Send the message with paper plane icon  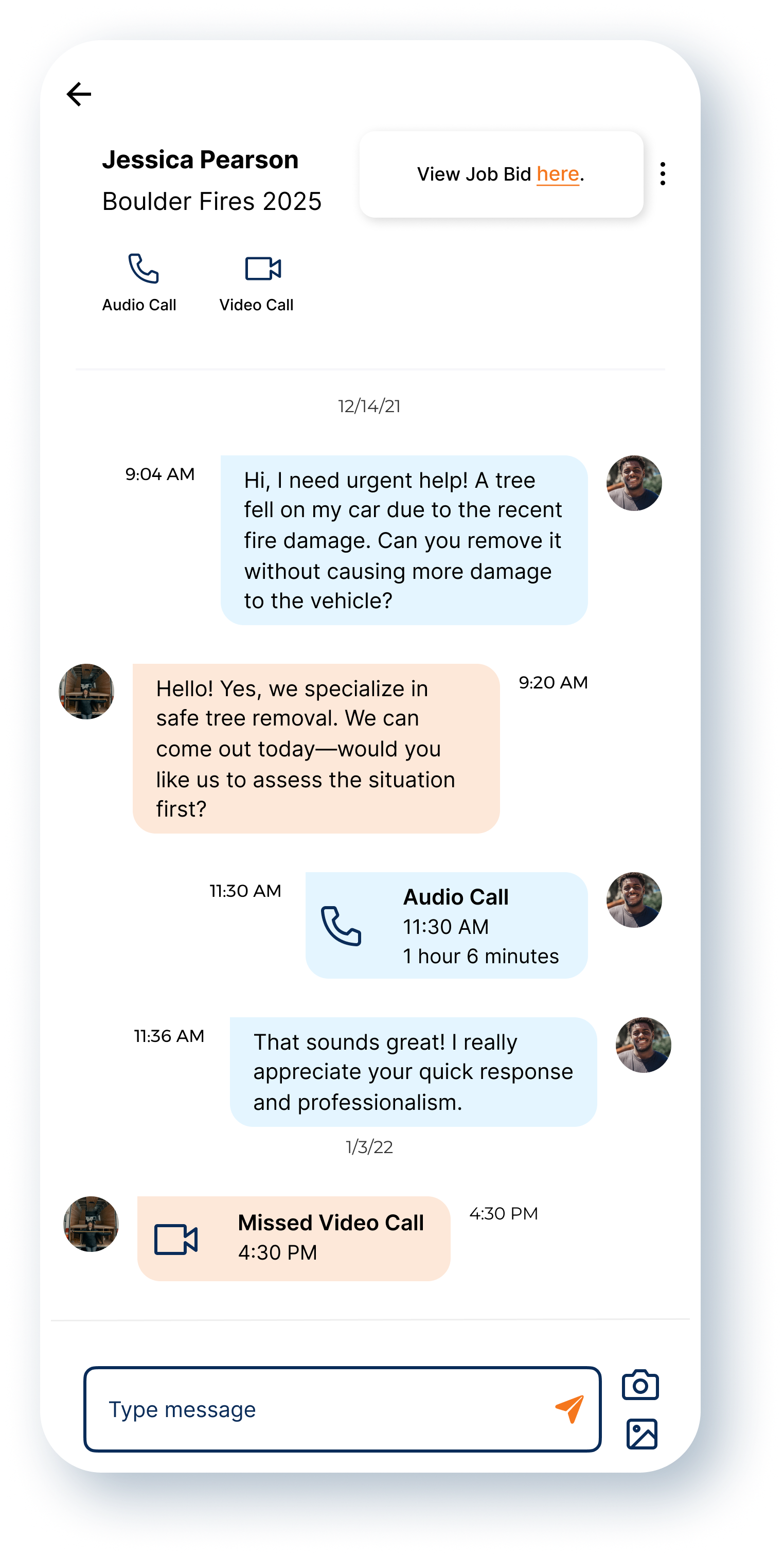[569, 1409]
